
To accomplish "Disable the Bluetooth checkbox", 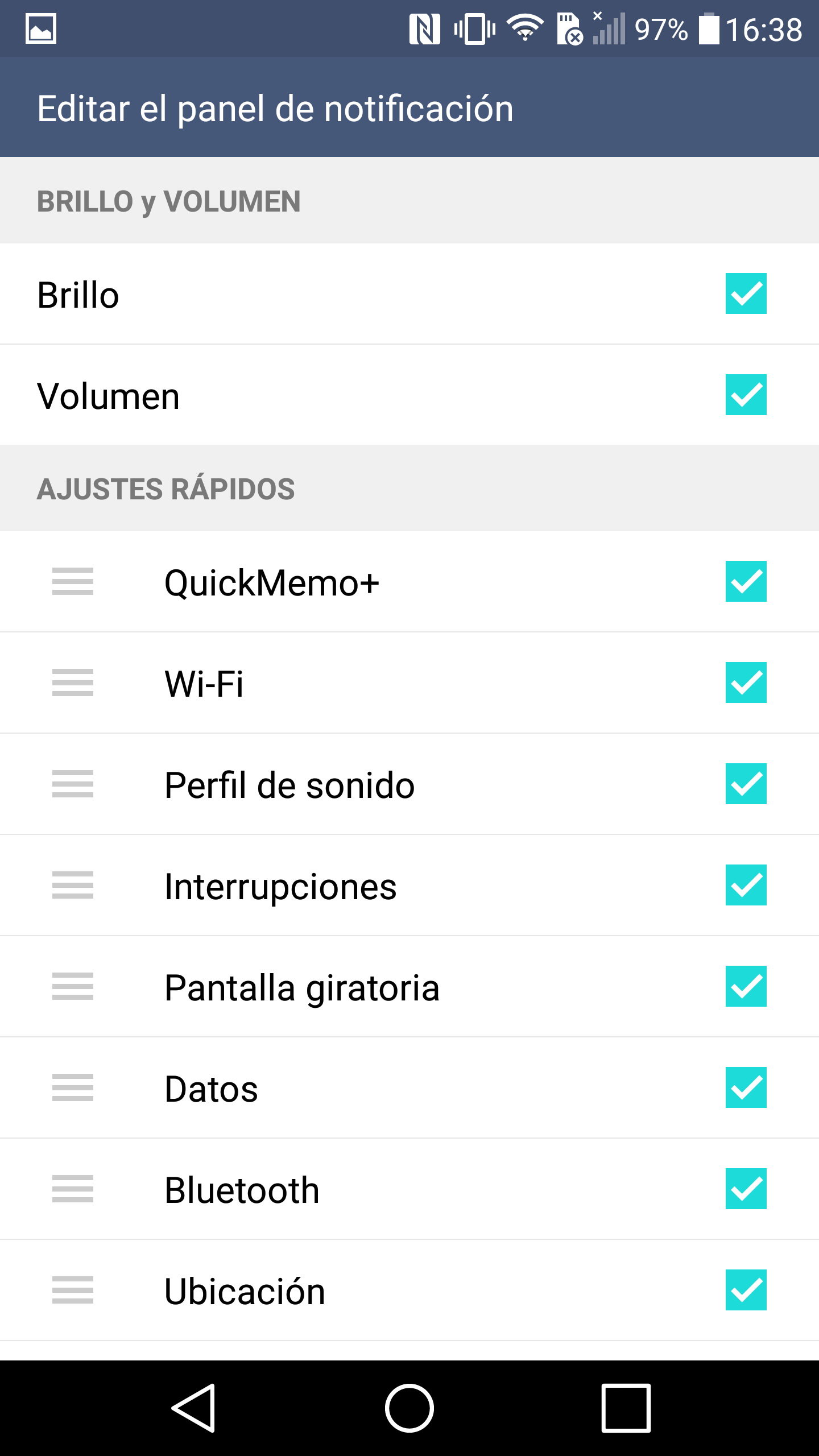I will click(746, 1189).
